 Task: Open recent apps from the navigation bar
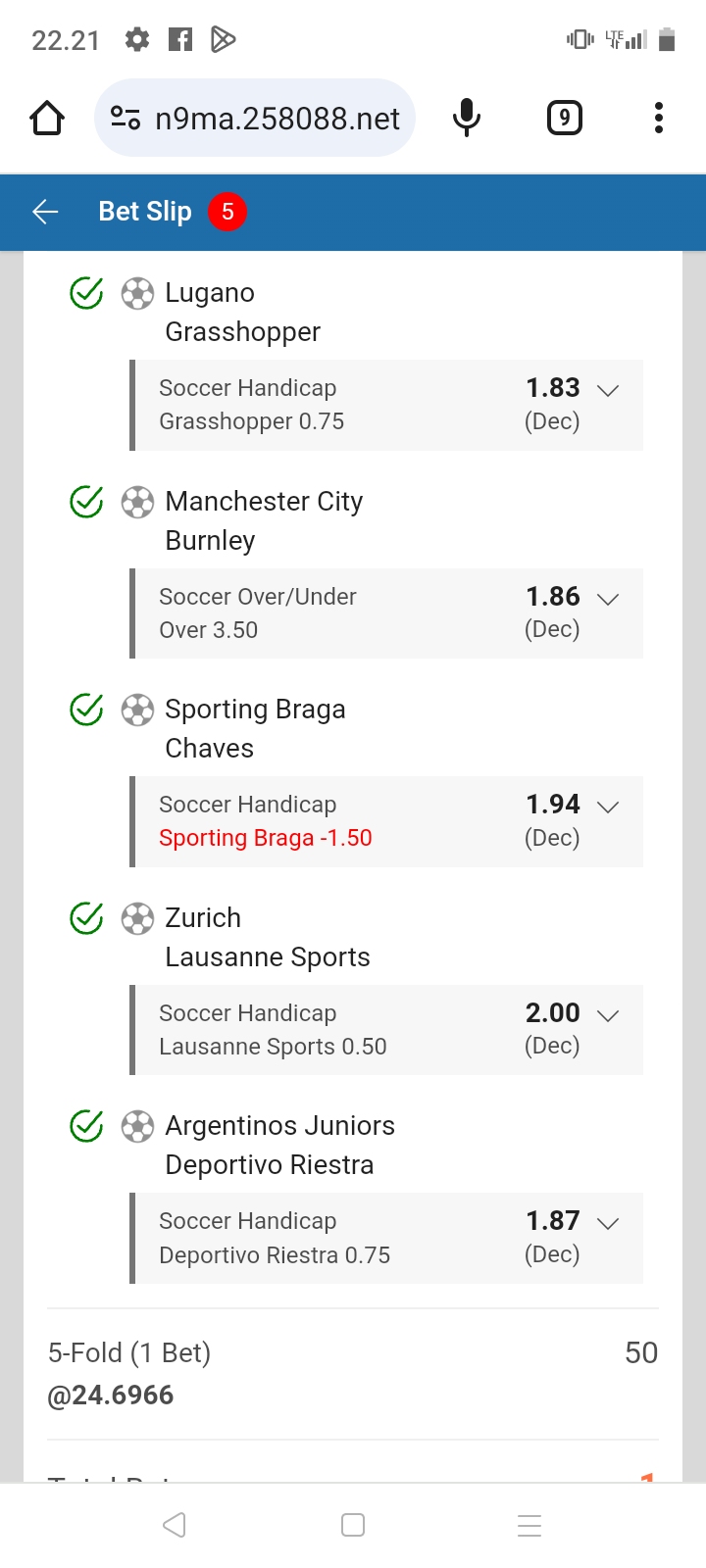coord(529,1525)
